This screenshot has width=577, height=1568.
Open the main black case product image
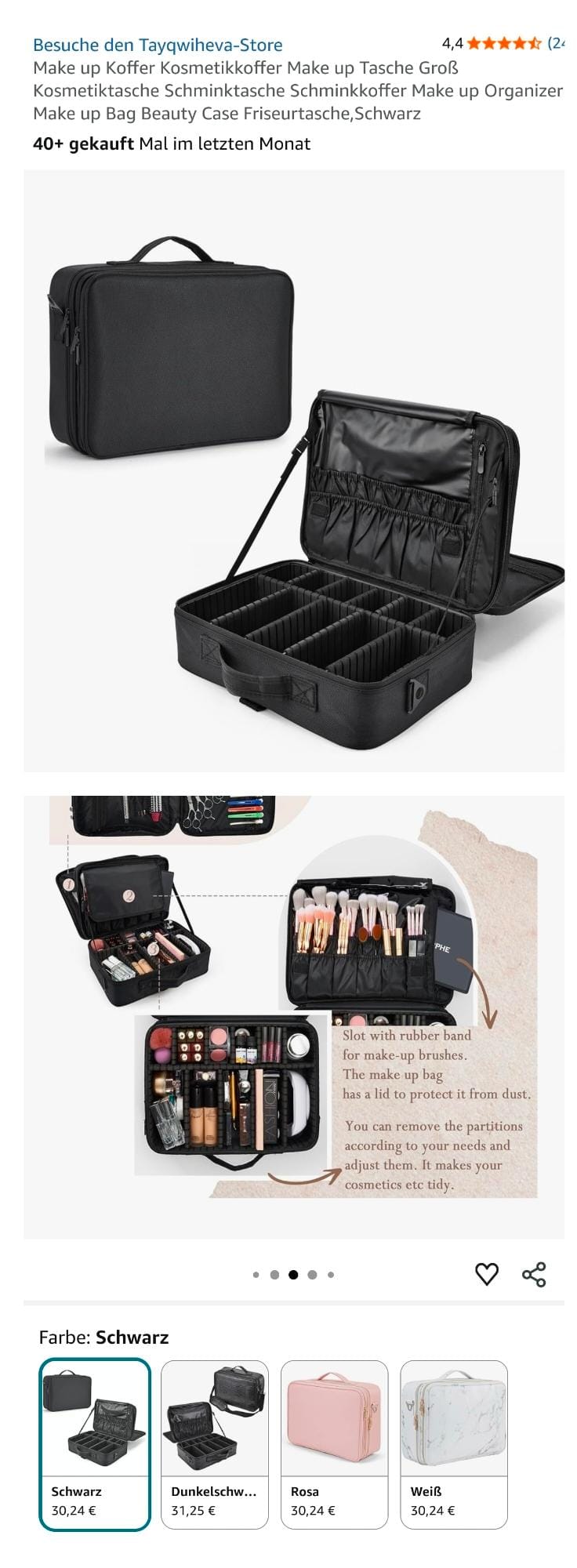coord(294,470)
